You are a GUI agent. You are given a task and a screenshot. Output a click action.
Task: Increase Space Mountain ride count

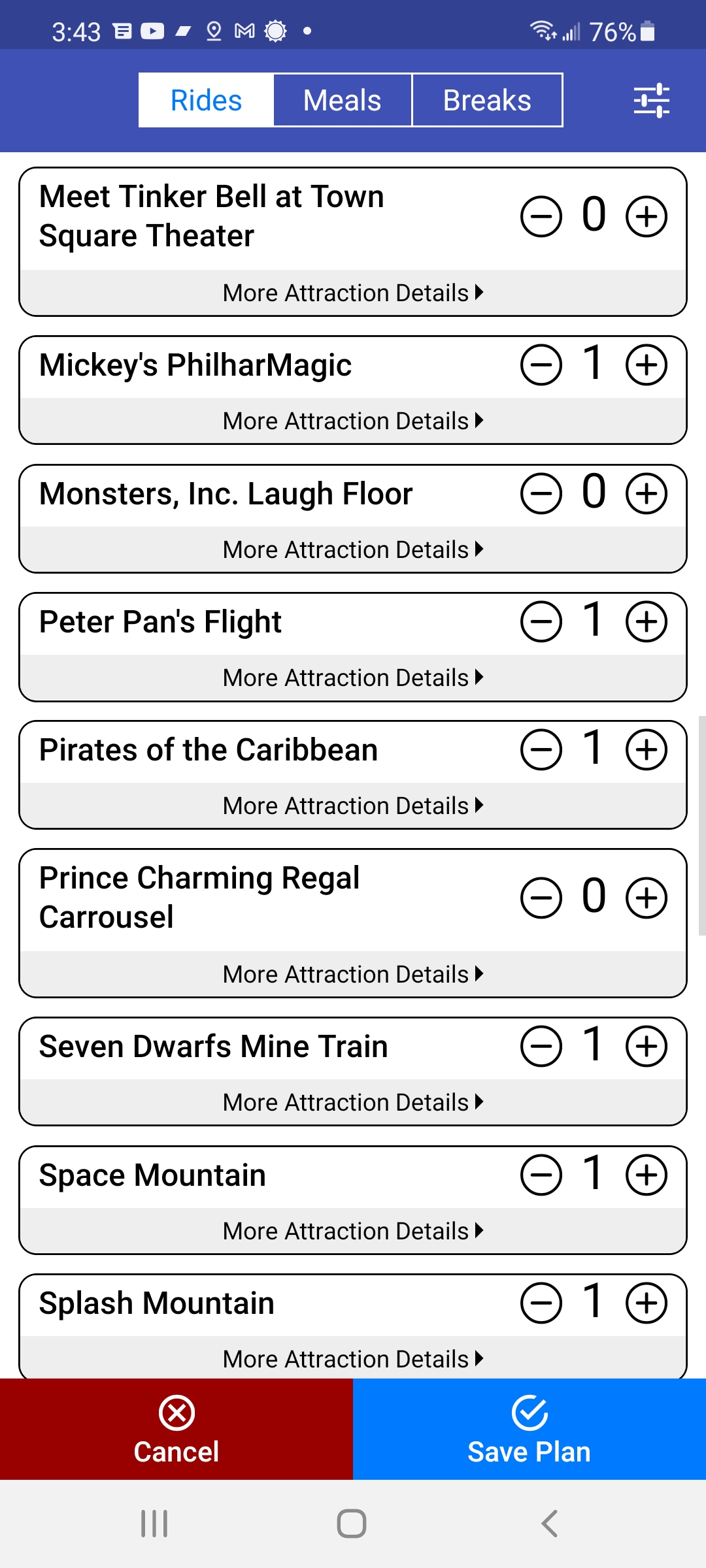[x=647, y=1175]
